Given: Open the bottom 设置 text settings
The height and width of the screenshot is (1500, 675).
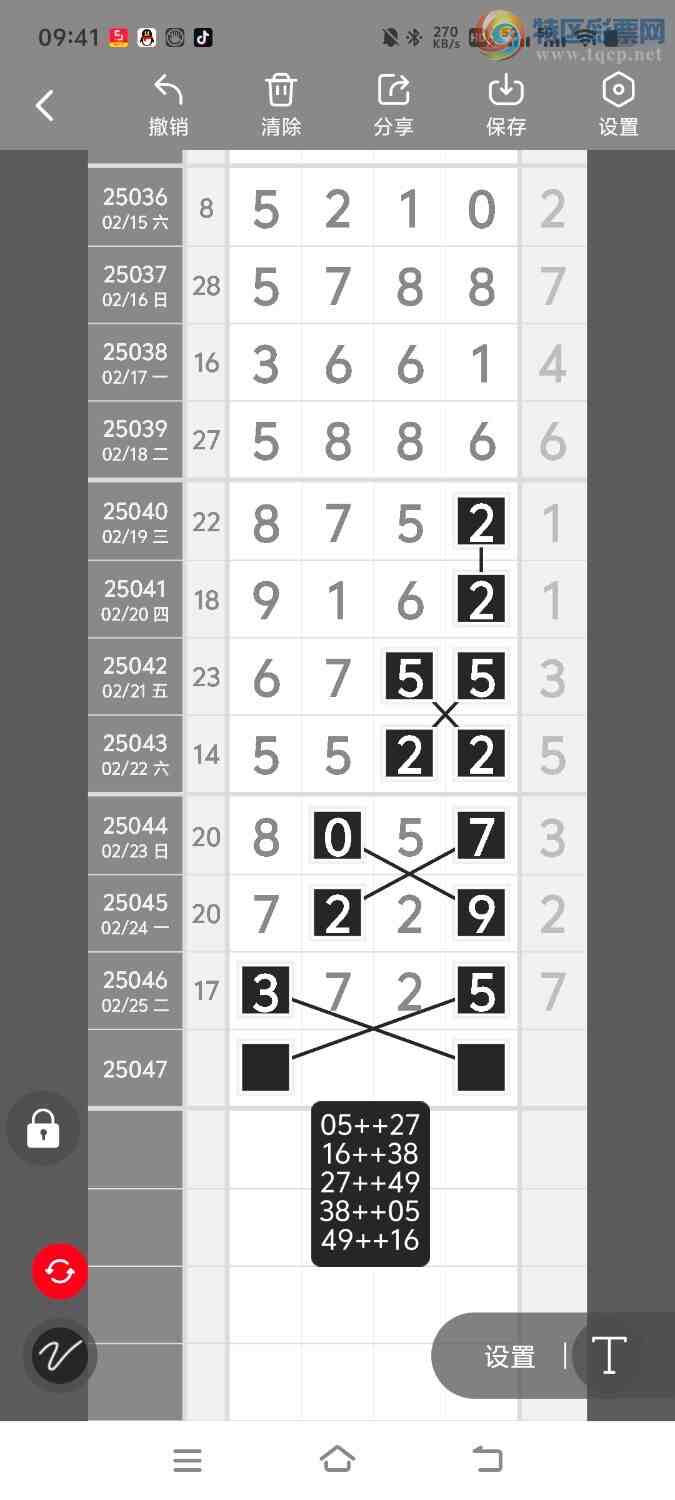Looking at the screenshot, I should point(510,1357).
